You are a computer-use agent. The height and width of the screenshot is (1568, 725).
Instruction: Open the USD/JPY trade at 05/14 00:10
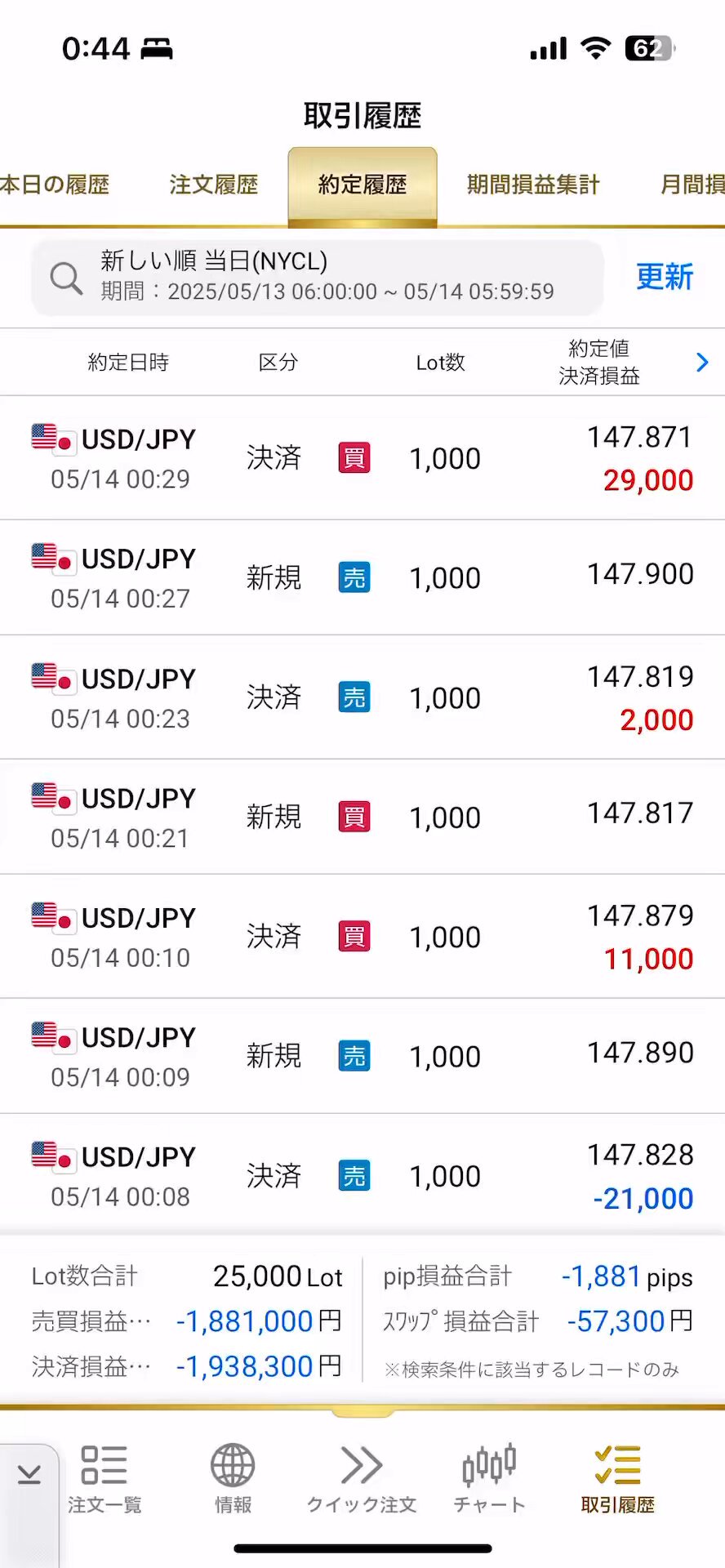[x=362, y=937]
